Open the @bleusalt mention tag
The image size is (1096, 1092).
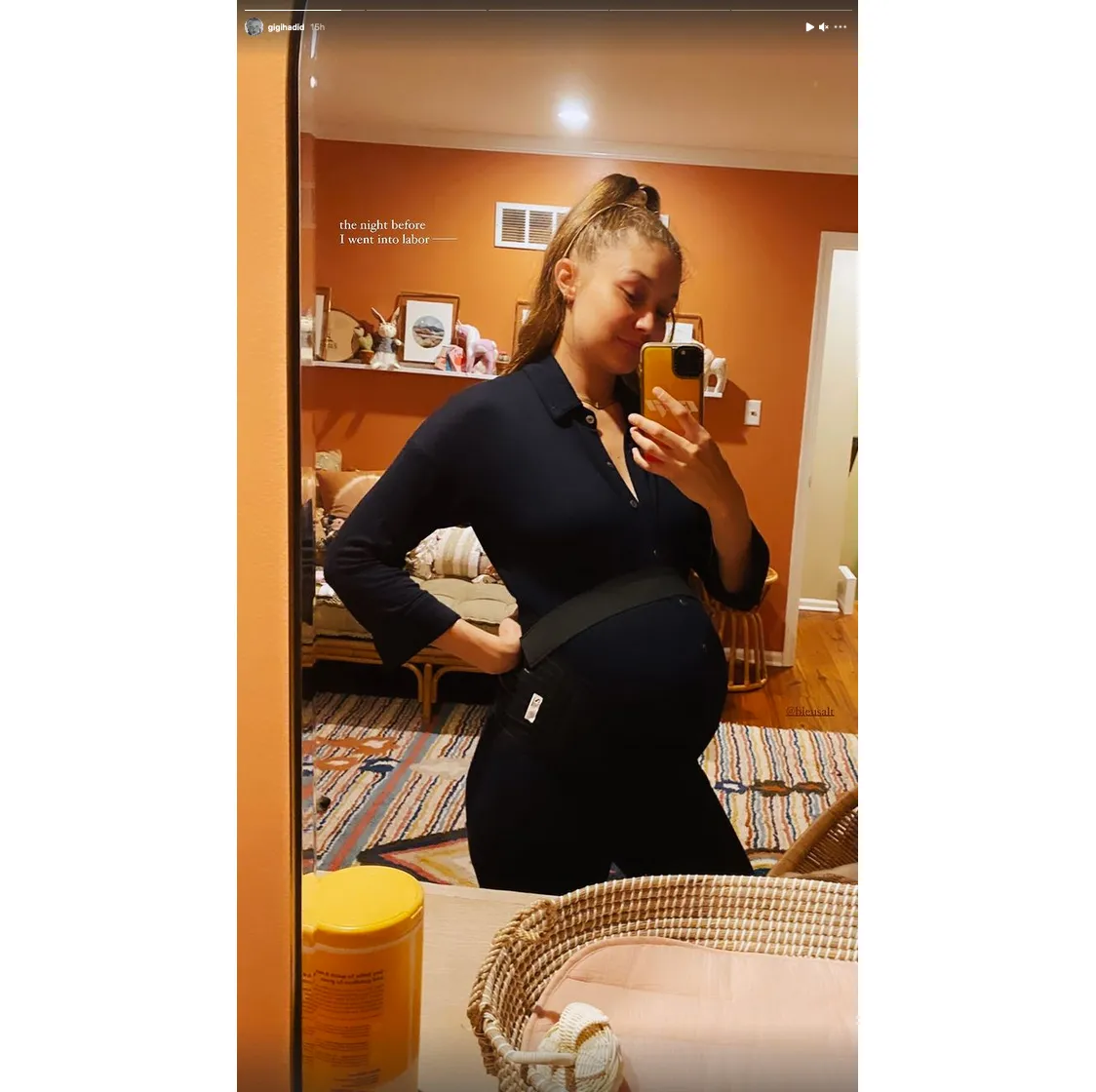[810, 712]
